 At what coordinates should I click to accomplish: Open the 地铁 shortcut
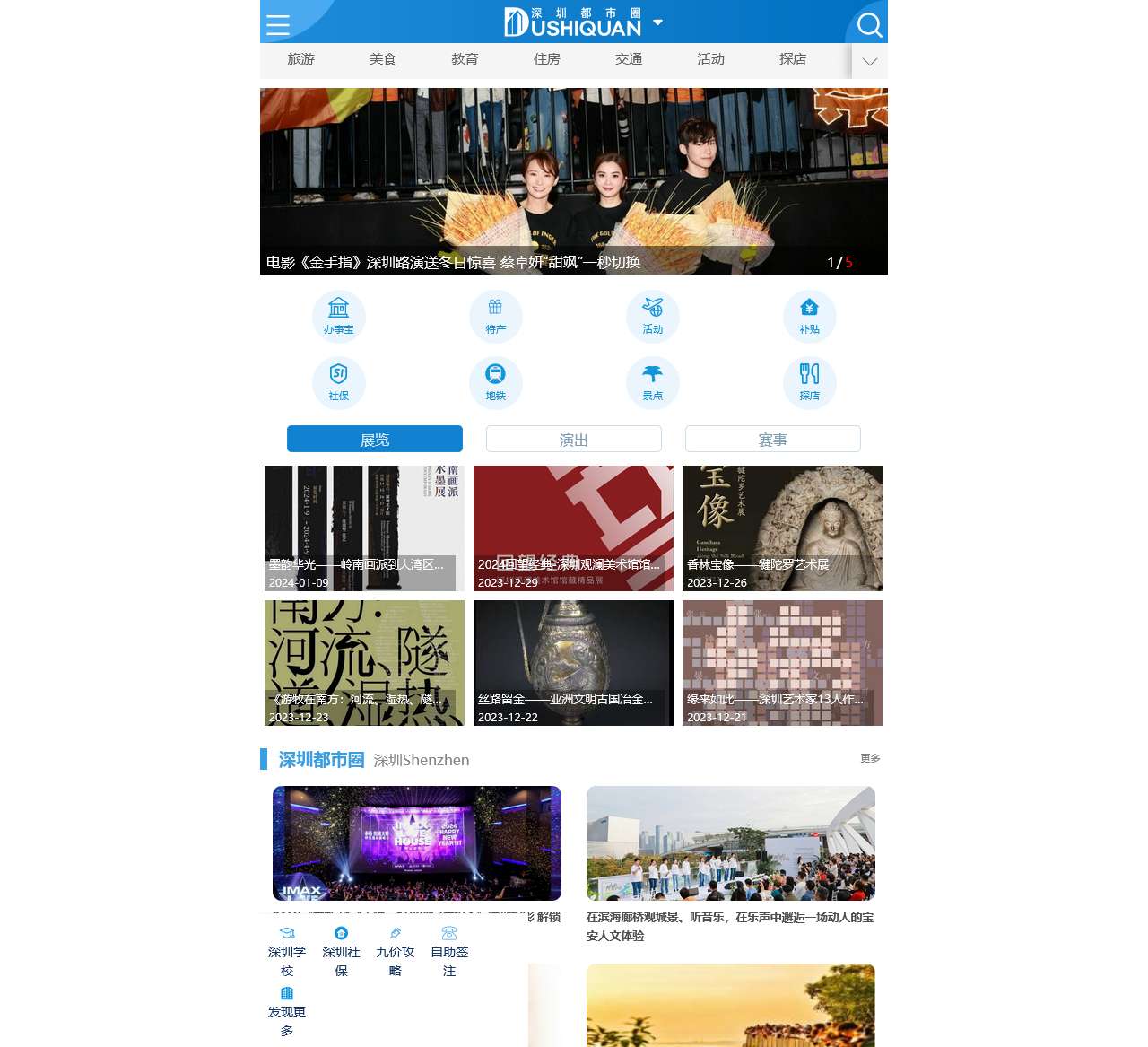496,382
